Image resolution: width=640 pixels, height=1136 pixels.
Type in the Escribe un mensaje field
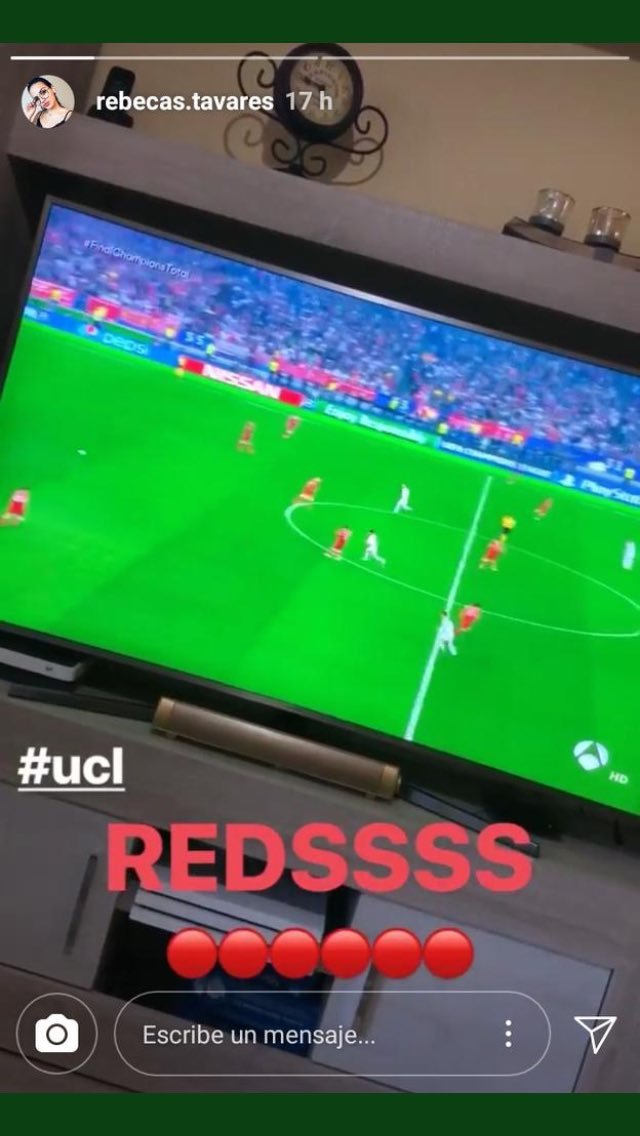(300, 1035)
